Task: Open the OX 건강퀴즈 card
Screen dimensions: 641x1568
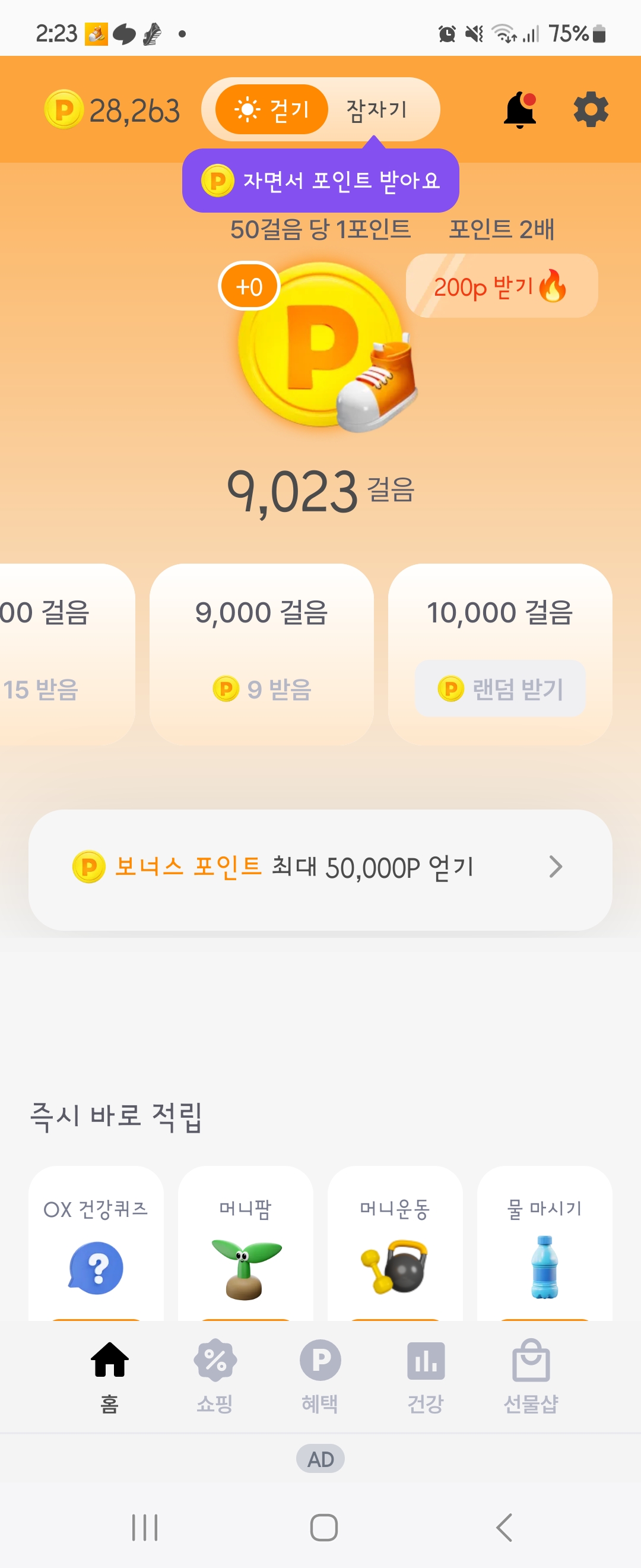Action: pyautogui.click(x=97, y=1242)
